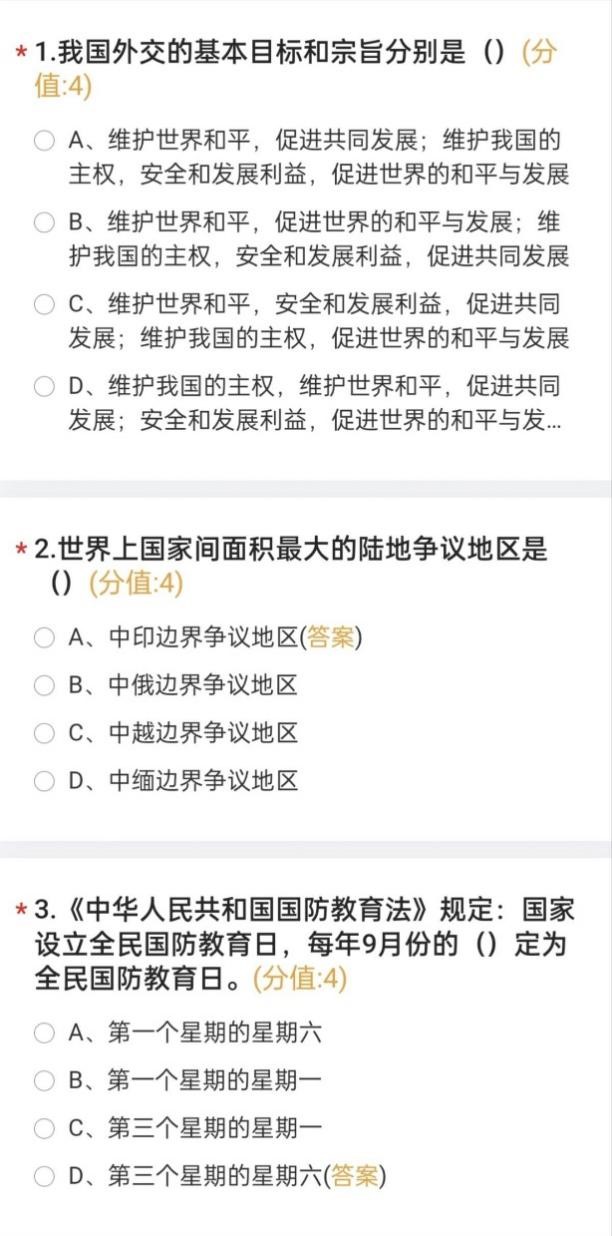Mark option D for question 1
Screen dimensions: 612x1236
[44, 386]
